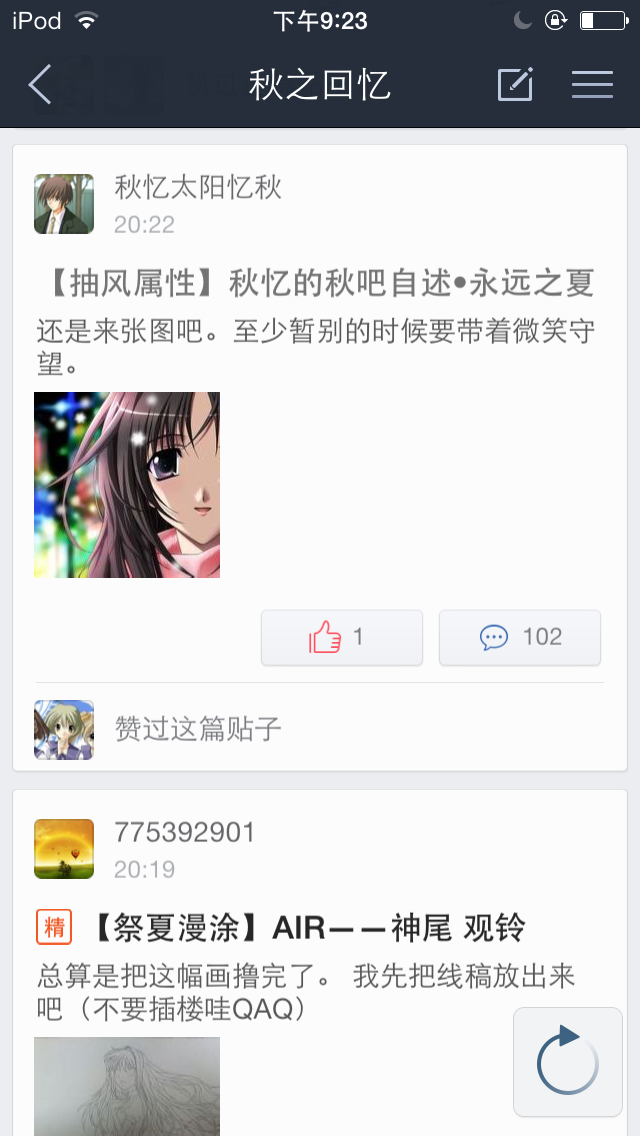Open the 102 comments on the first post
Viewport: 640px width, 1136px height.
(x=520, y=638)
